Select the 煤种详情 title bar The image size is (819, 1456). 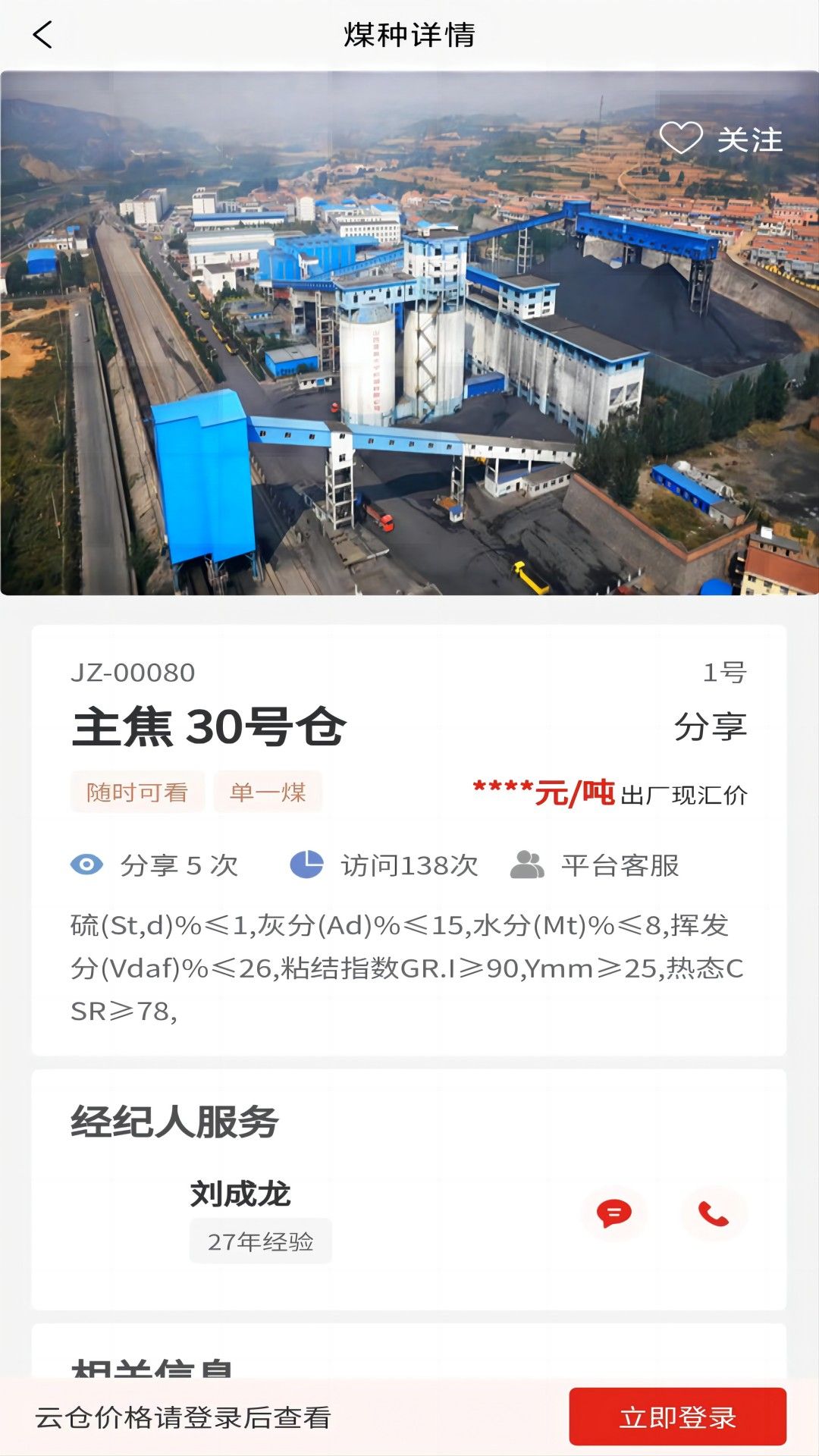click(409, 34)
